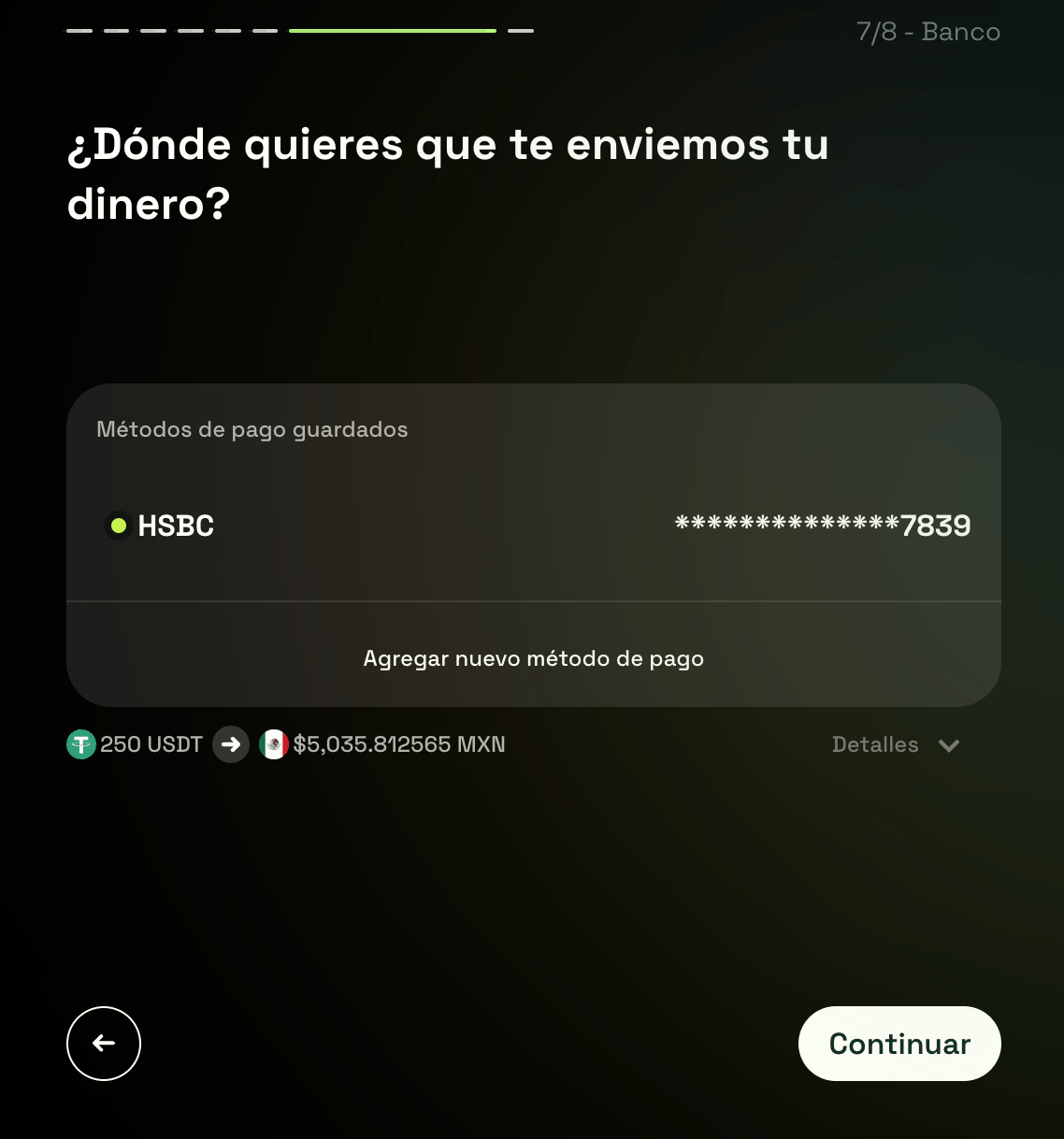Tap Continuar to proceed
This screenshot has height=1139, width=1064.
tap(899, 1044)
